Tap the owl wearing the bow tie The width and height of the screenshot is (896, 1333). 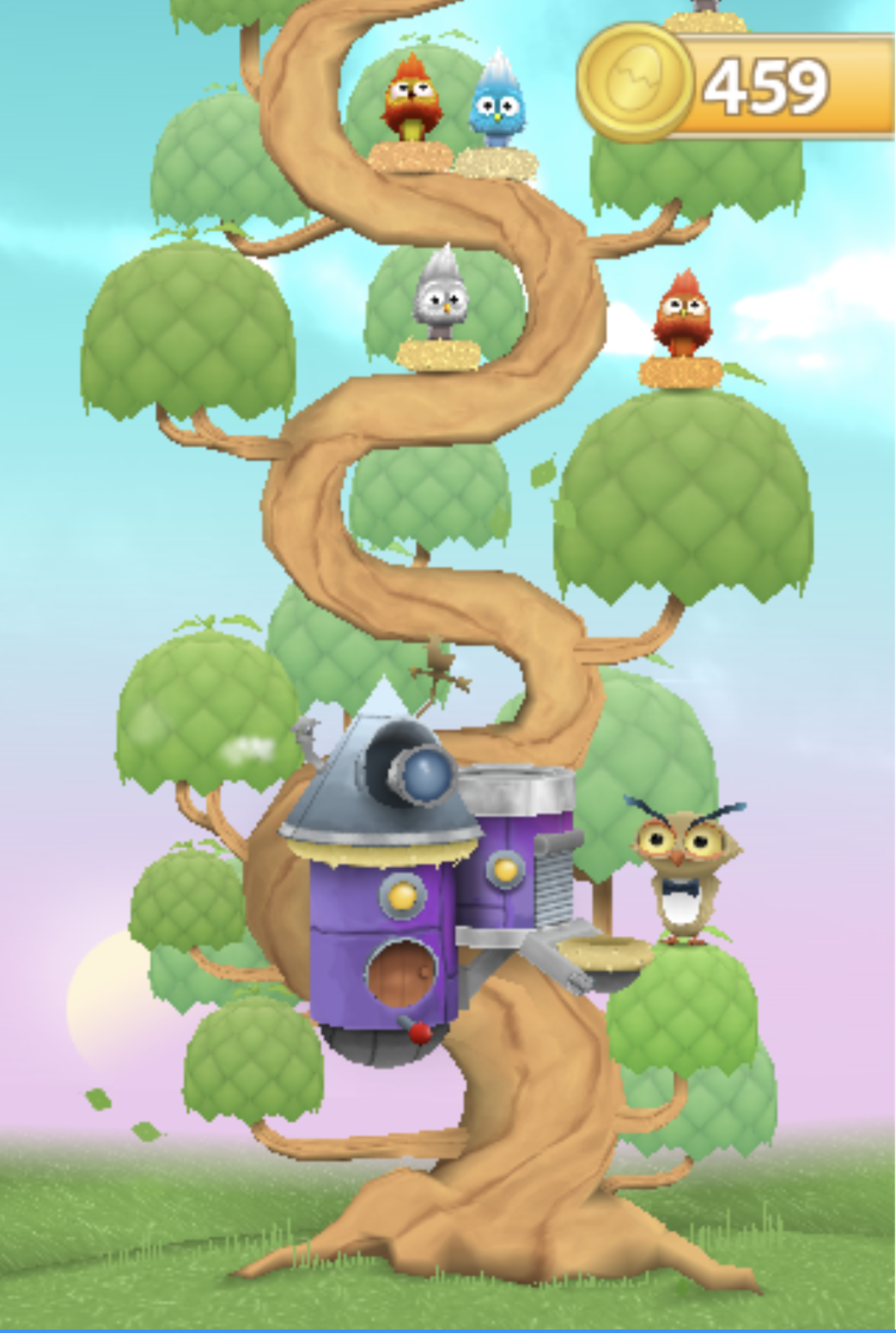(x=687, y=872)
